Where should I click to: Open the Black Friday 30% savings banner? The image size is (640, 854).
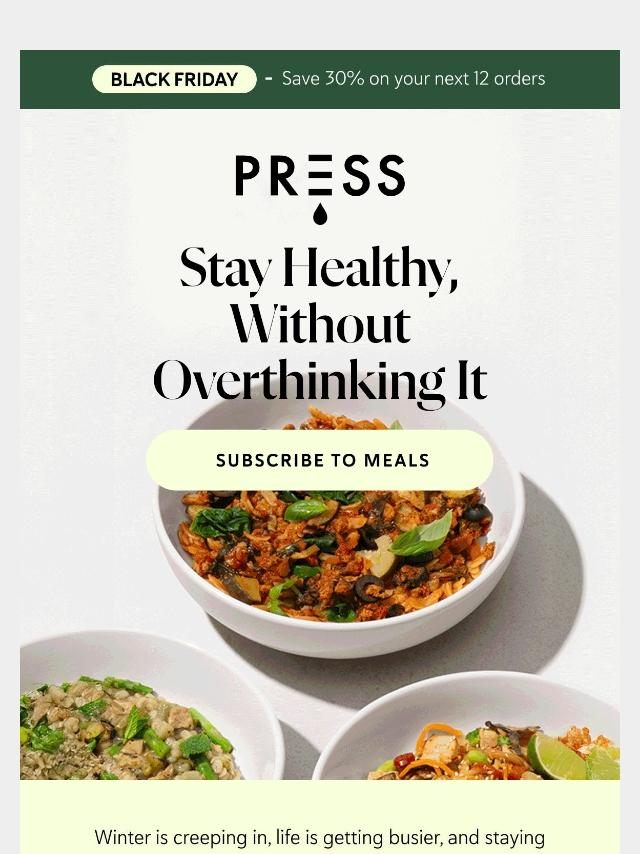(320, 80)
